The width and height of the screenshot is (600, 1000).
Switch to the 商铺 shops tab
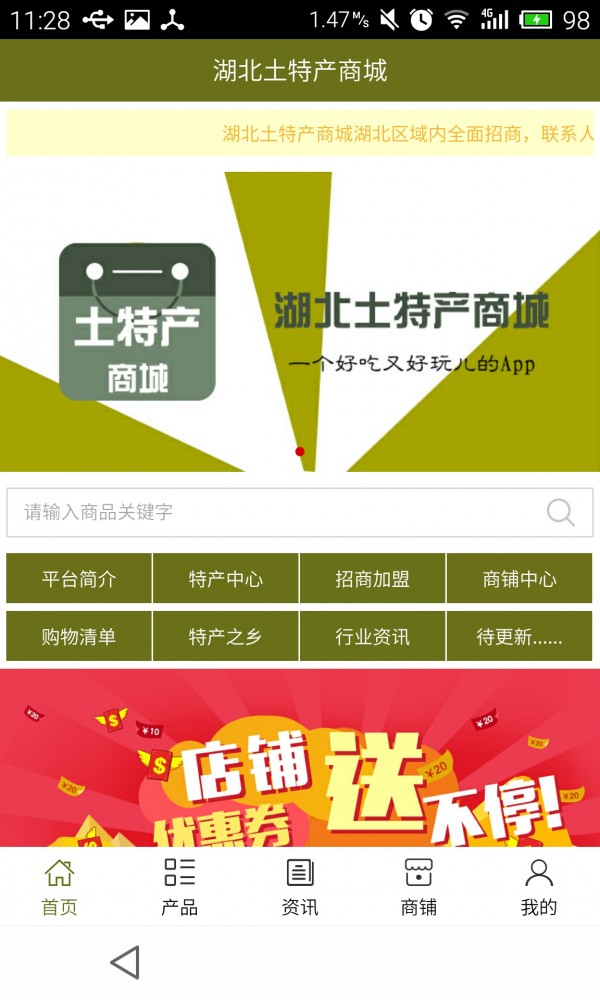click(418, 887)
